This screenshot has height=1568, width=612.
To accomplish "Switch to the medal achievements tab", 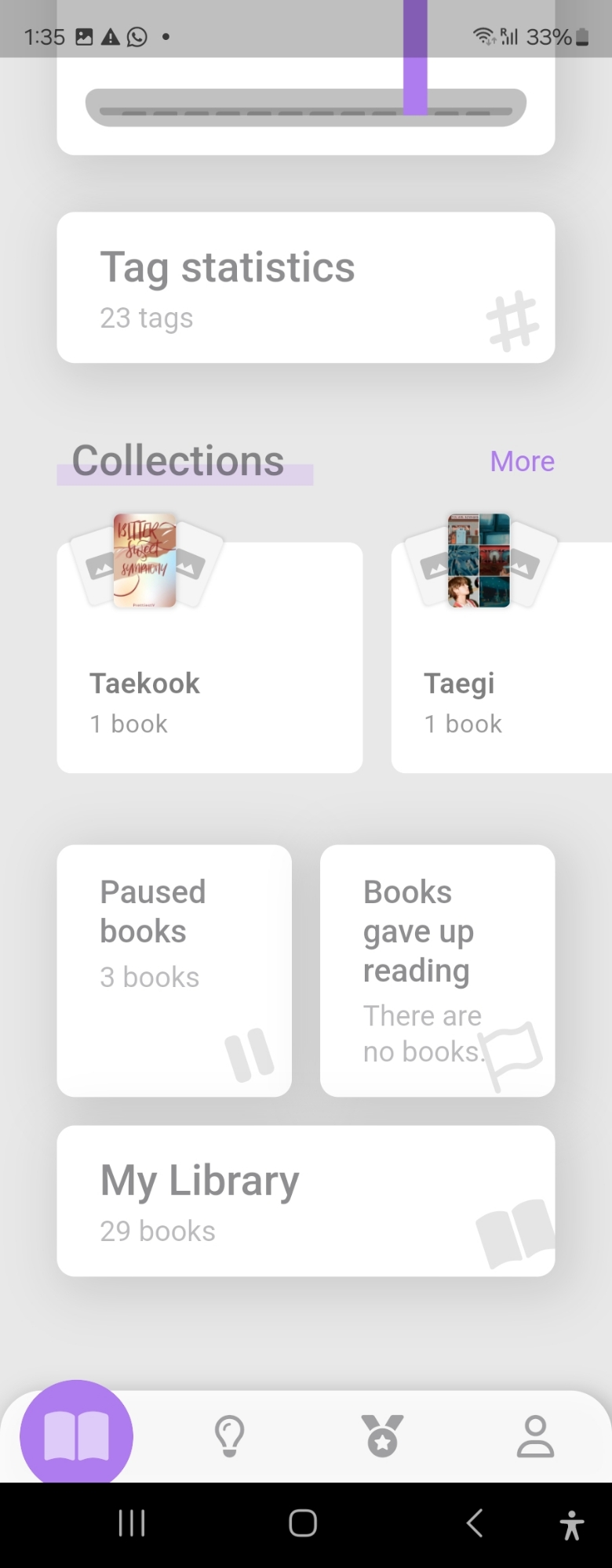I will 382,1436.
